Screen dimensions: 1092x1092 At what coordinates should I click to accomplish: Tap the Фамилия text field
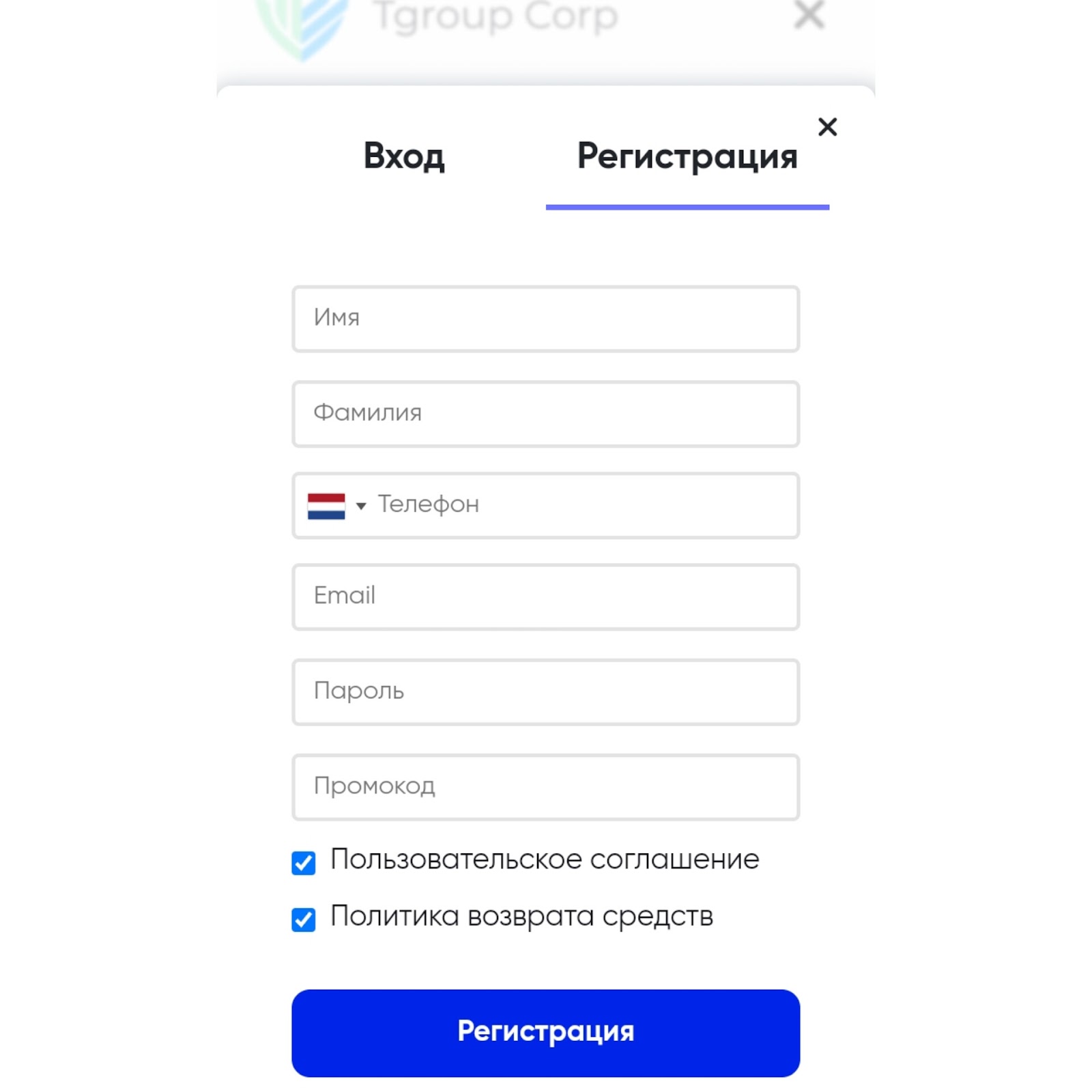click(x=545, y=414)
